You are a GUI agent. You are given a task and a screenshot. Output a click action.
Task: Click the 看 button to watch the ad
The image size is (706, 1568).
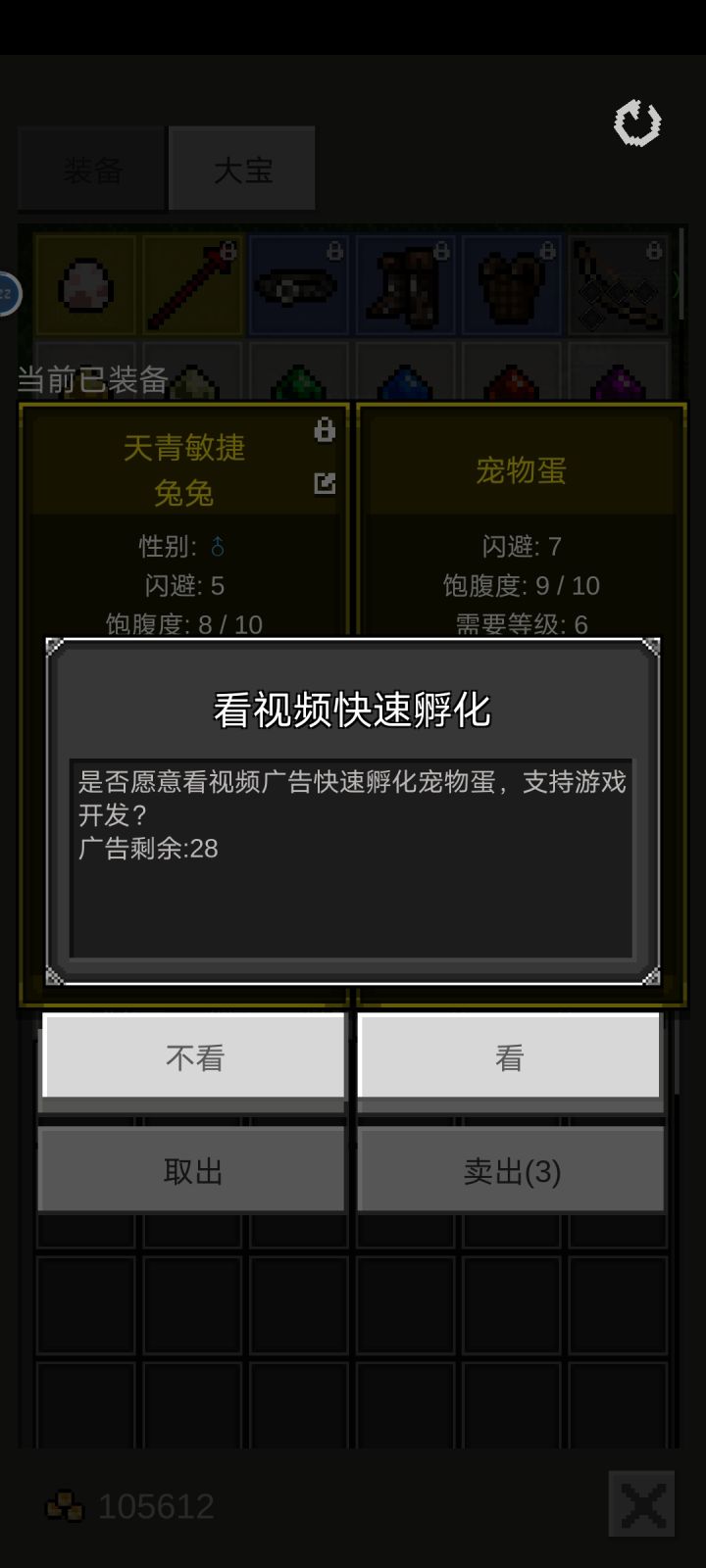[x=510, y=1056]
